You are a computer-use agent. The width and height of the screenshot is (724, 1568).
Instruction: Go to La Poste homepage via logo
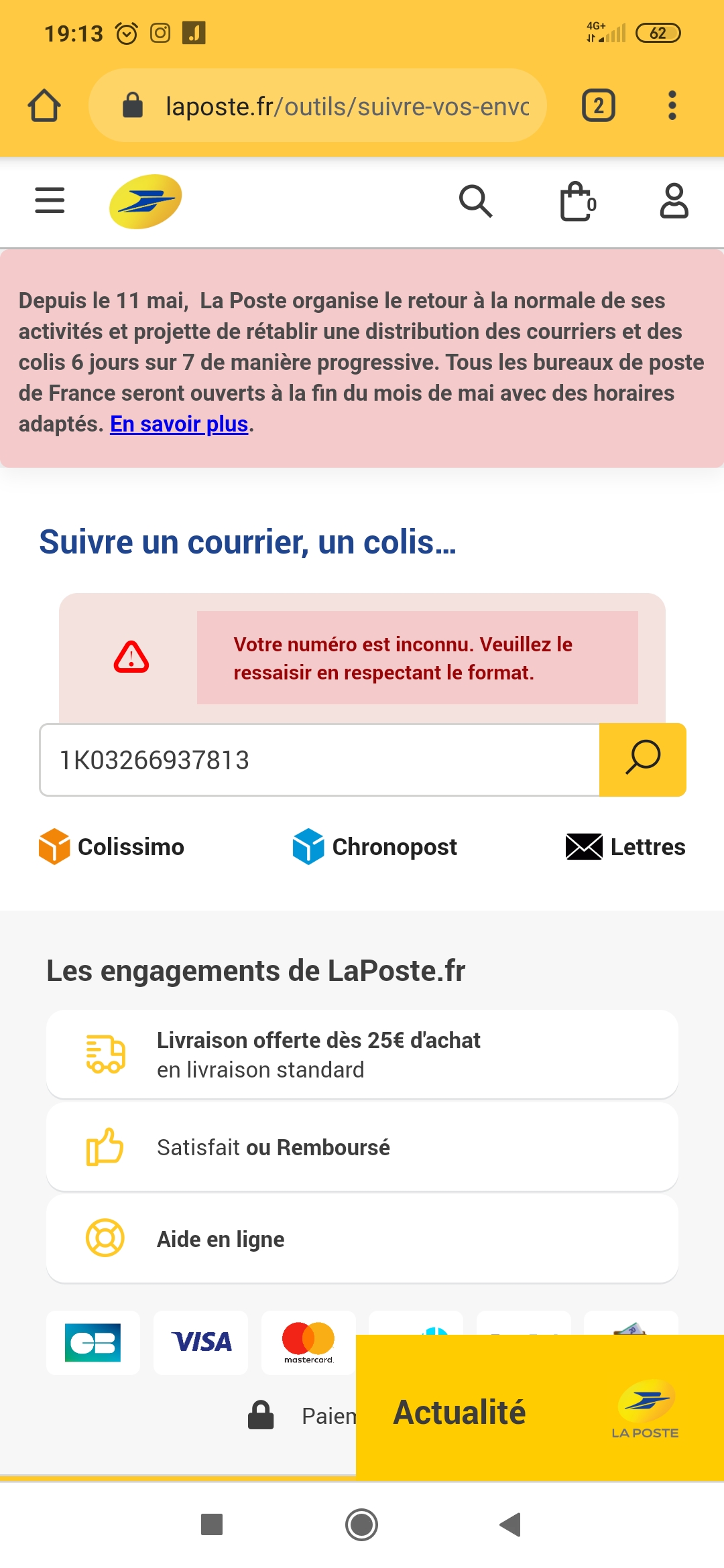tap(145, 201)
